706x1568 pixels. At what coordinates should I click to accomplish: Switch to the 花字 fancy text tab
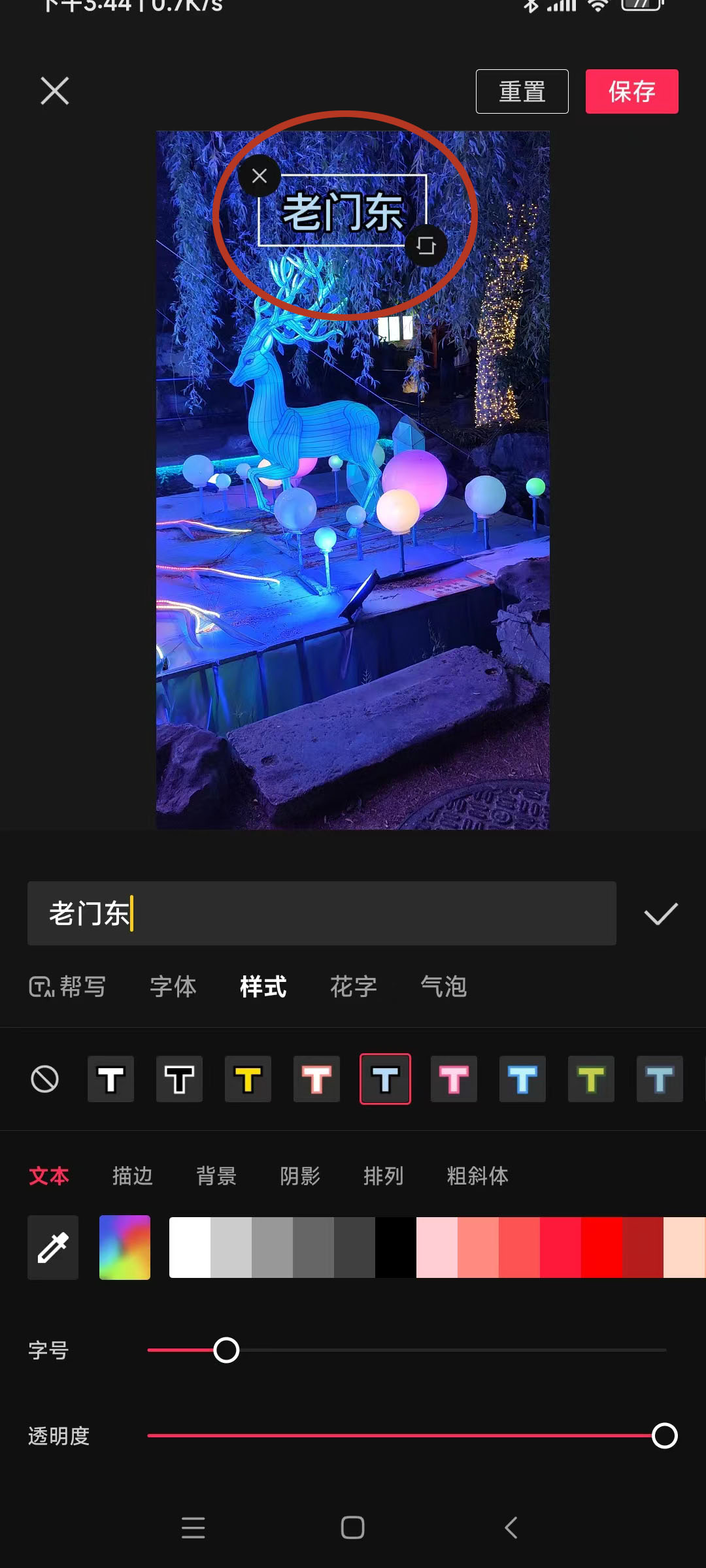tap(352, 987)
